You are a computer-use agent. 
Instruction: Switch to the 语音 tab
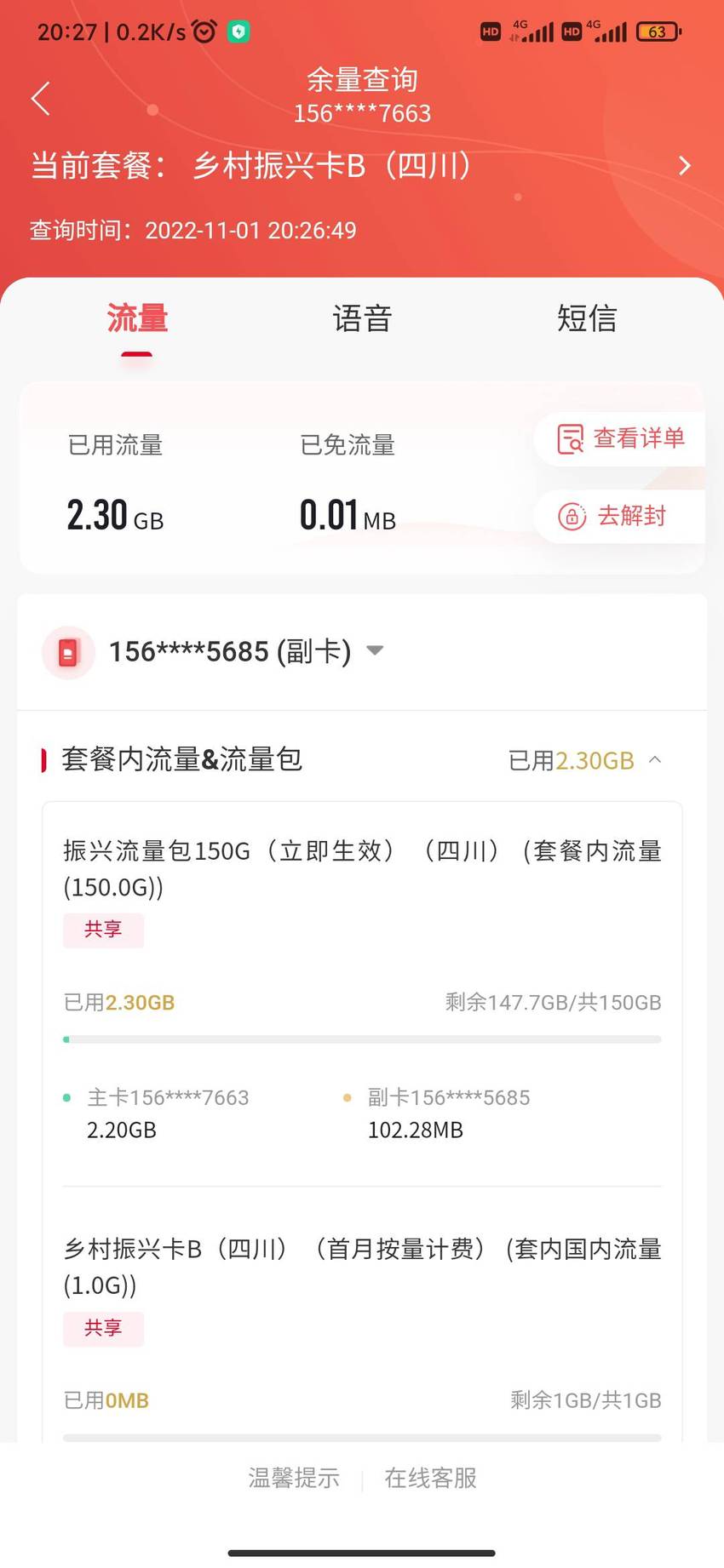click(x=362, y=318)
